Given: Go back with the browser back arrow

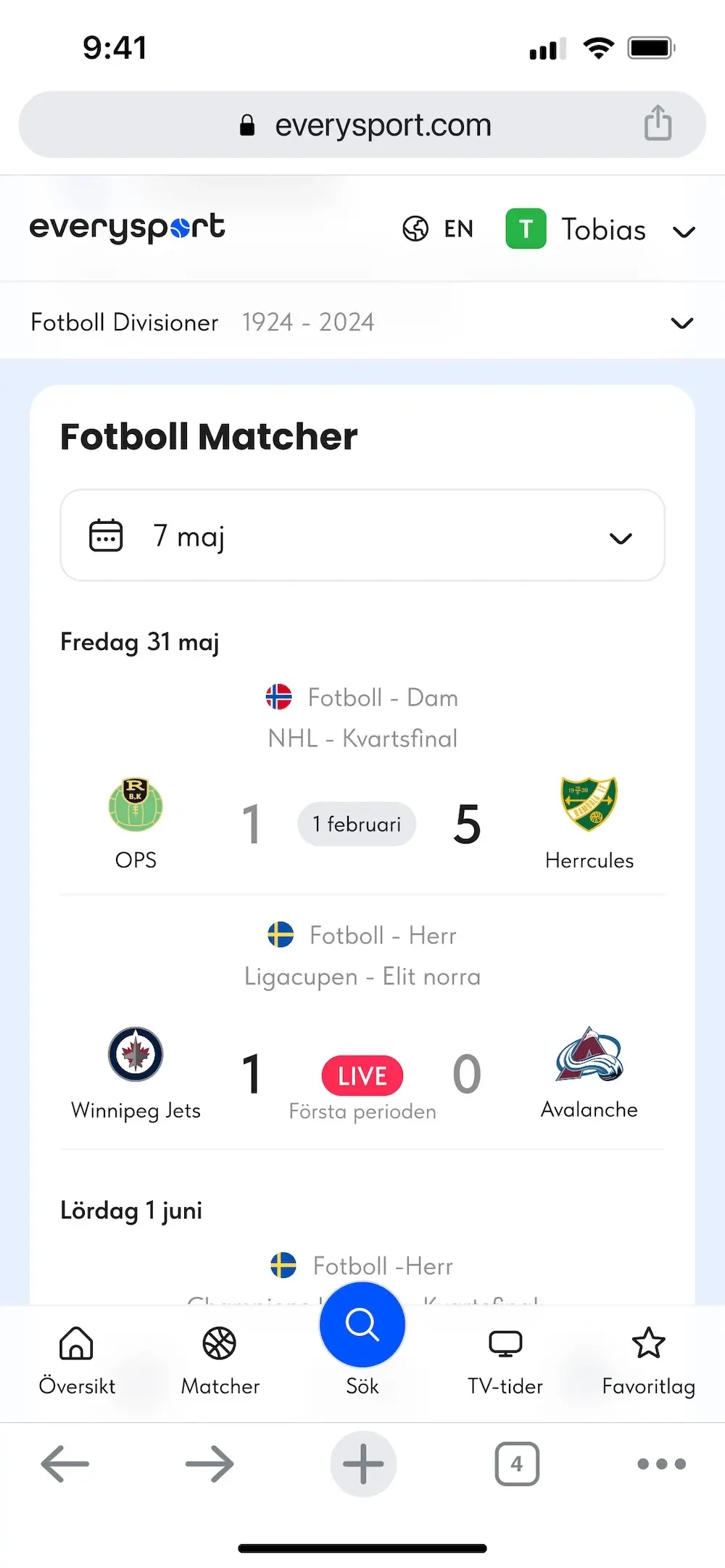Looking at the screenshot, I should coord(65,1464).
